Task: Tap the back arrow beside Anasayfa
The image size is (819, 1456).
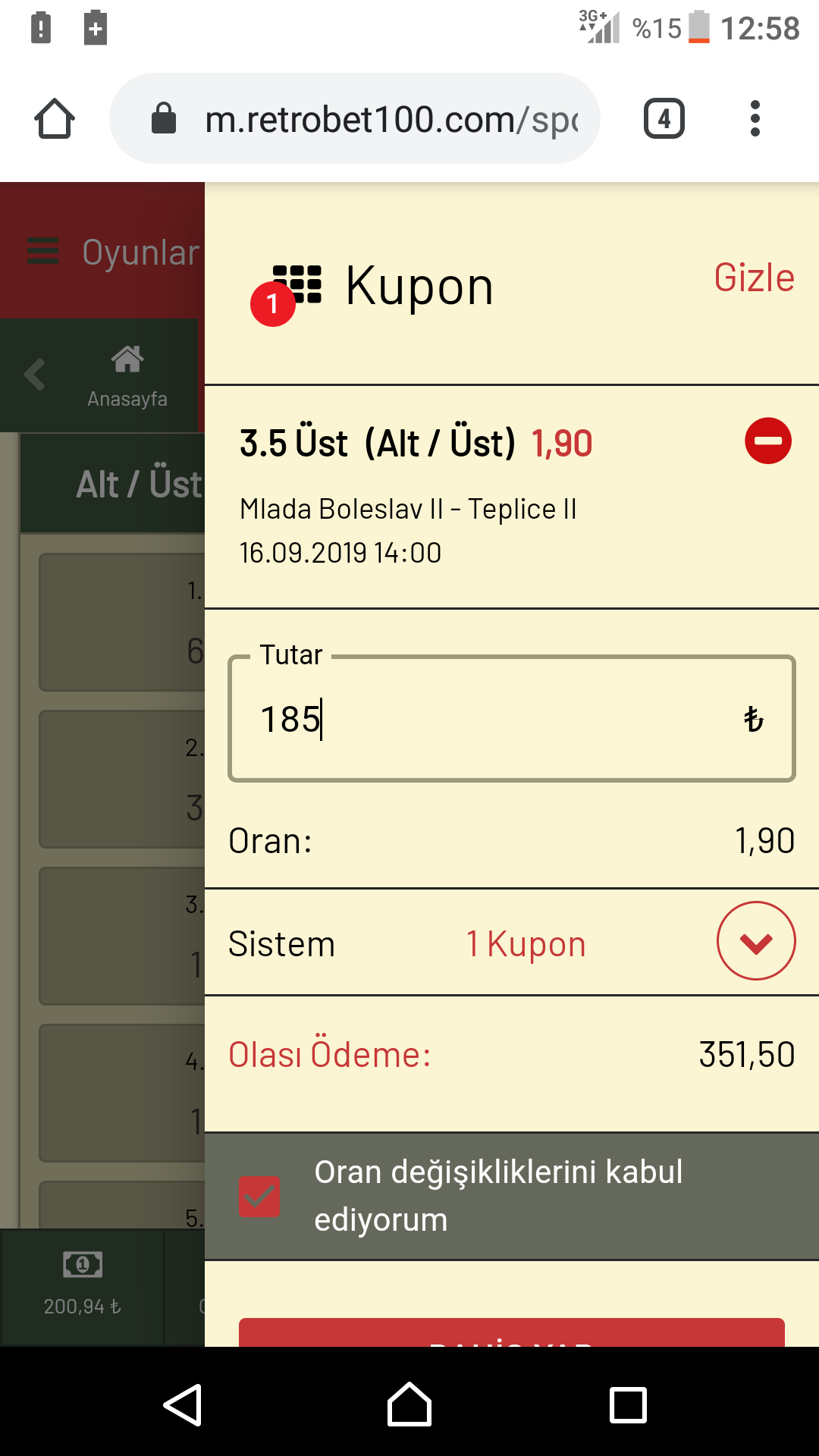Action: click(35, 375)
